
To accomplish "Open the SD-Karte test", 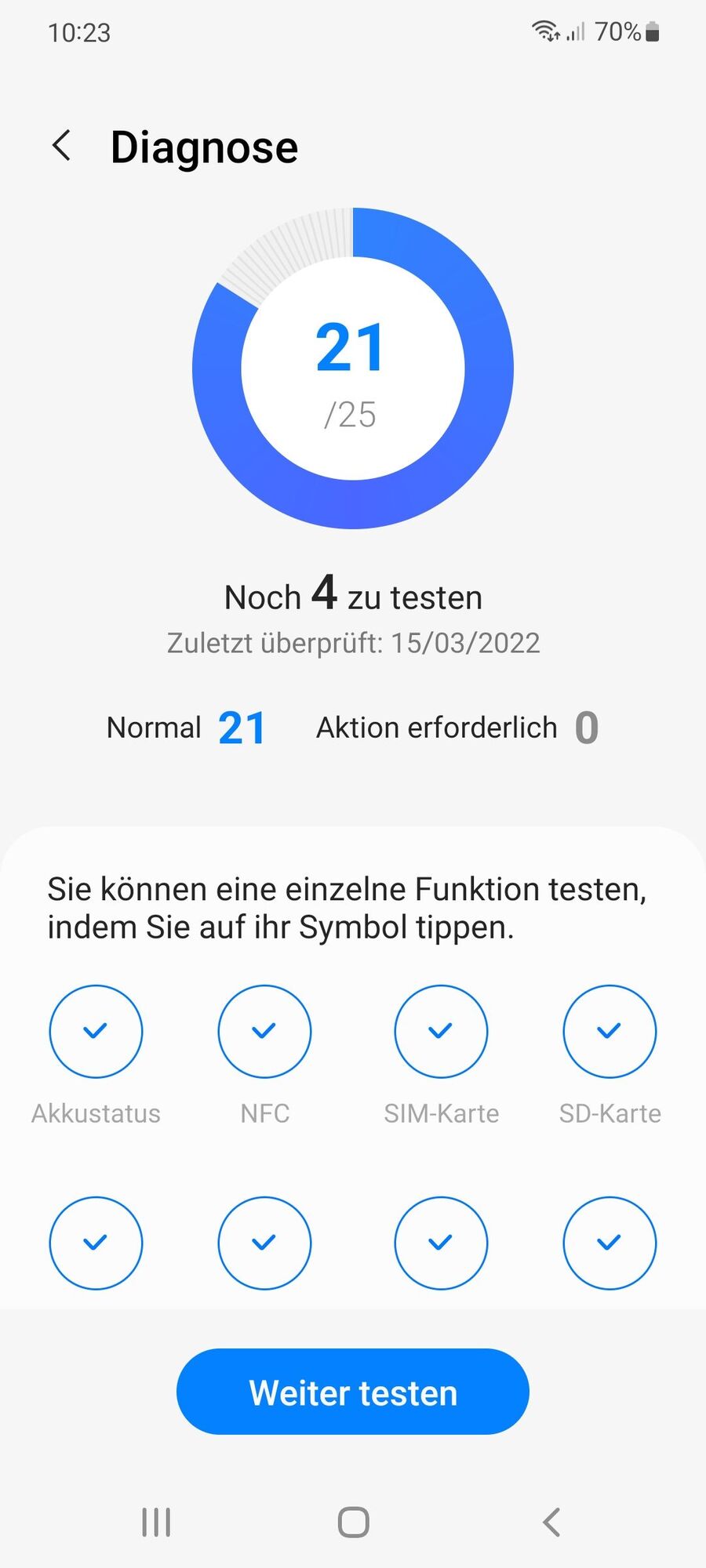I will point(610,1031).
